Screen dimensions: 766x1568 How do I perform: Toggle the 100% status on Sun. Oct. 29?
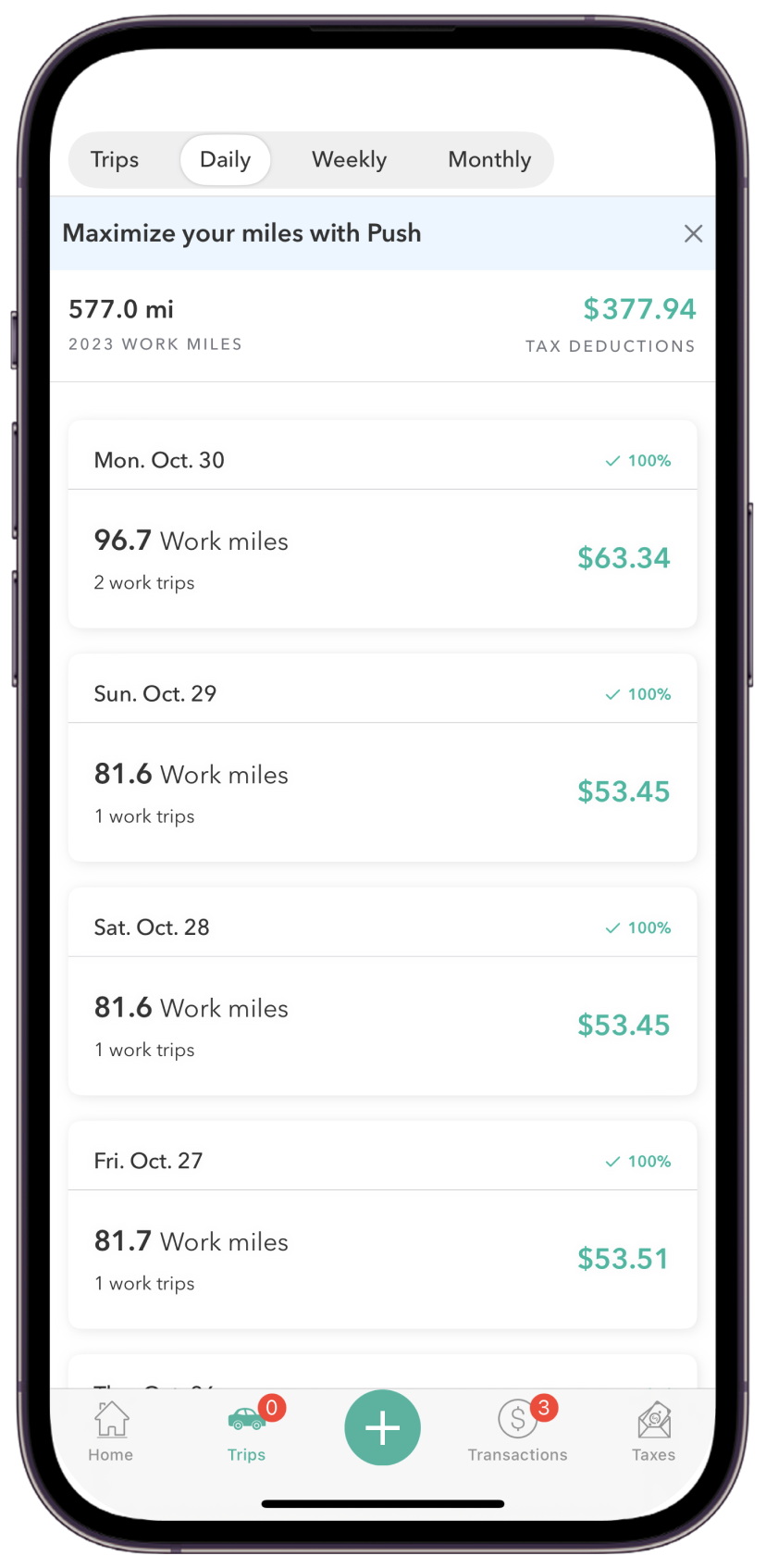click(x=637, y=693)
